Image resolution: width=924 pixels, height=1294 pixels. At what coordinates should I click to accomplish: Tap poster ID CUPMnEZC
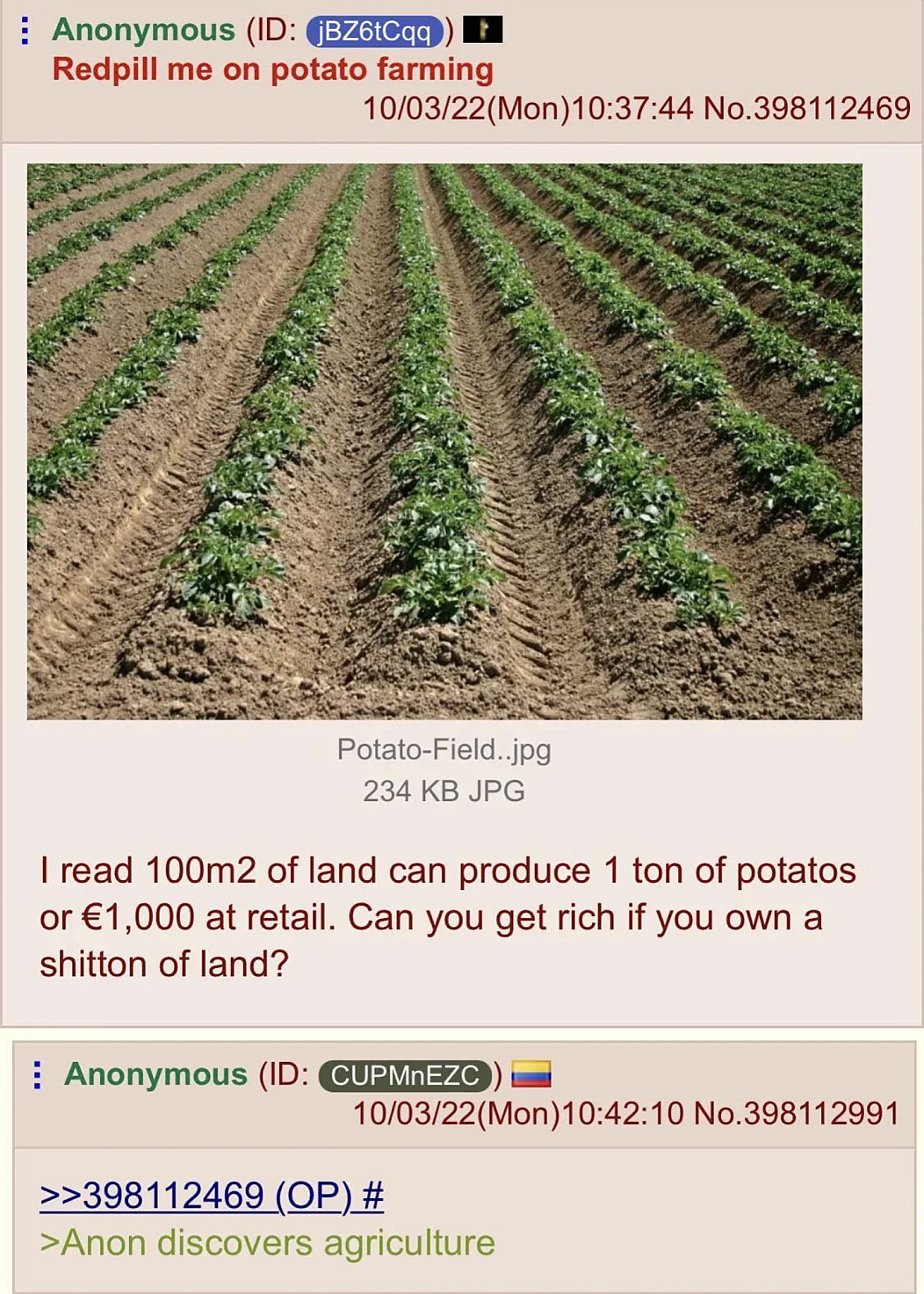click(404, 1075)
